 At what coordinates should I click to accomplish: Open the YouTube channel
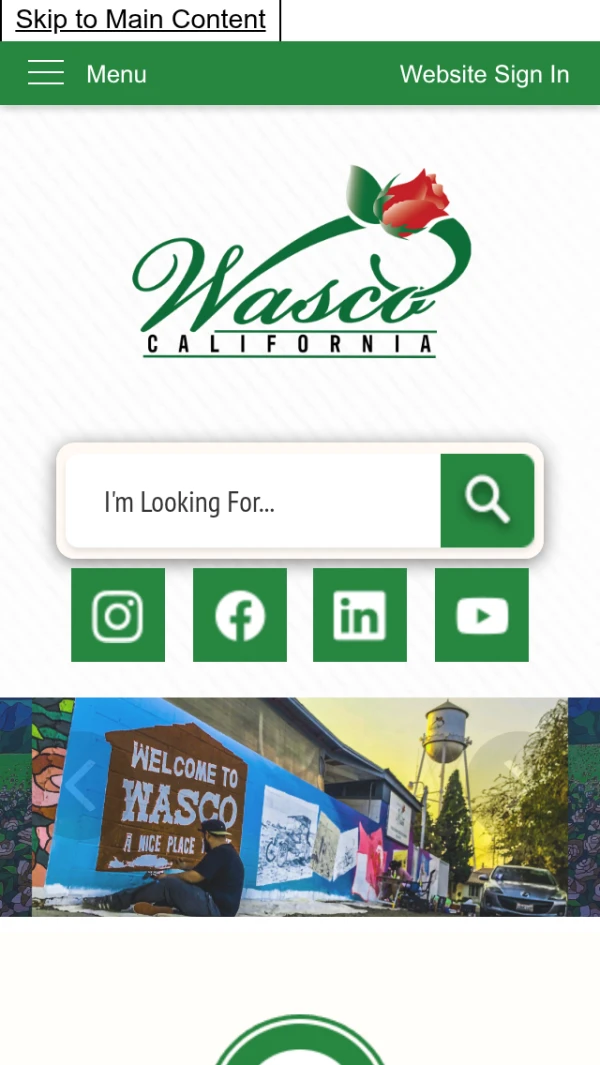[x=482, y=615]
